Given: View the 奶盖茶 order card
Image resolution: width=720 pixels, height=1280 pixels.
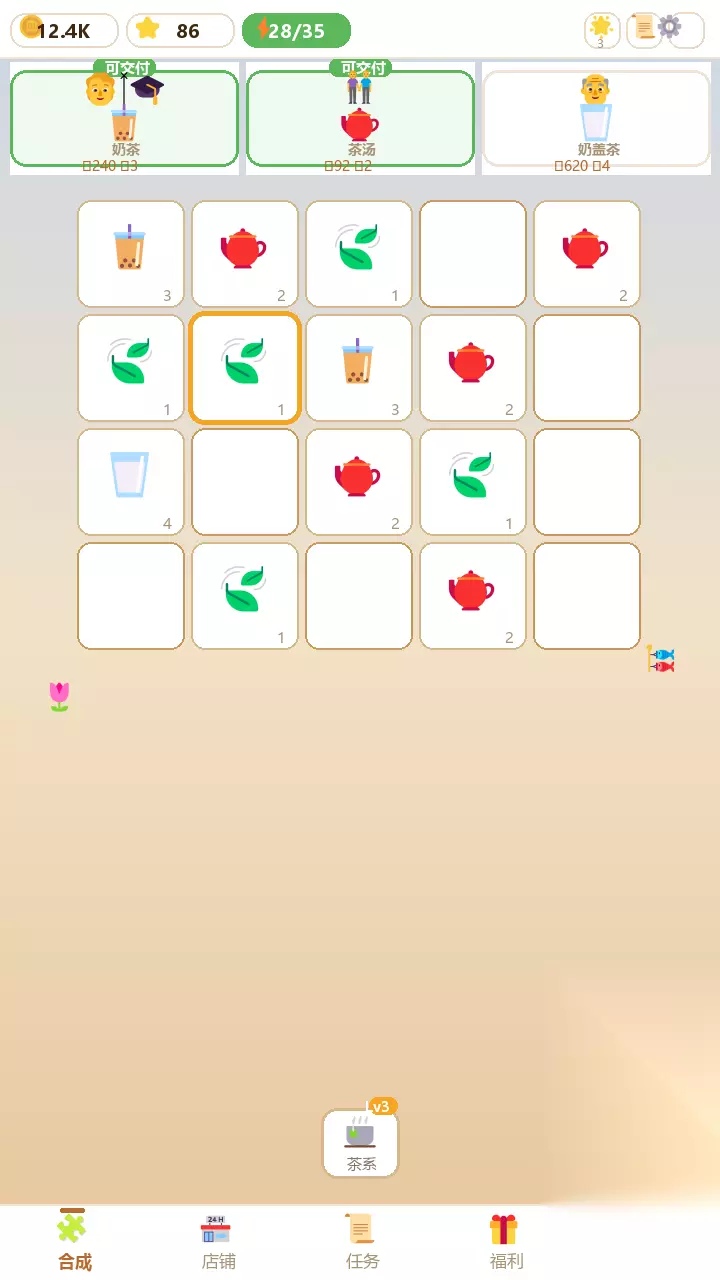Looking at the screenshot, I should pyautogui.click(x=596, y=118).
